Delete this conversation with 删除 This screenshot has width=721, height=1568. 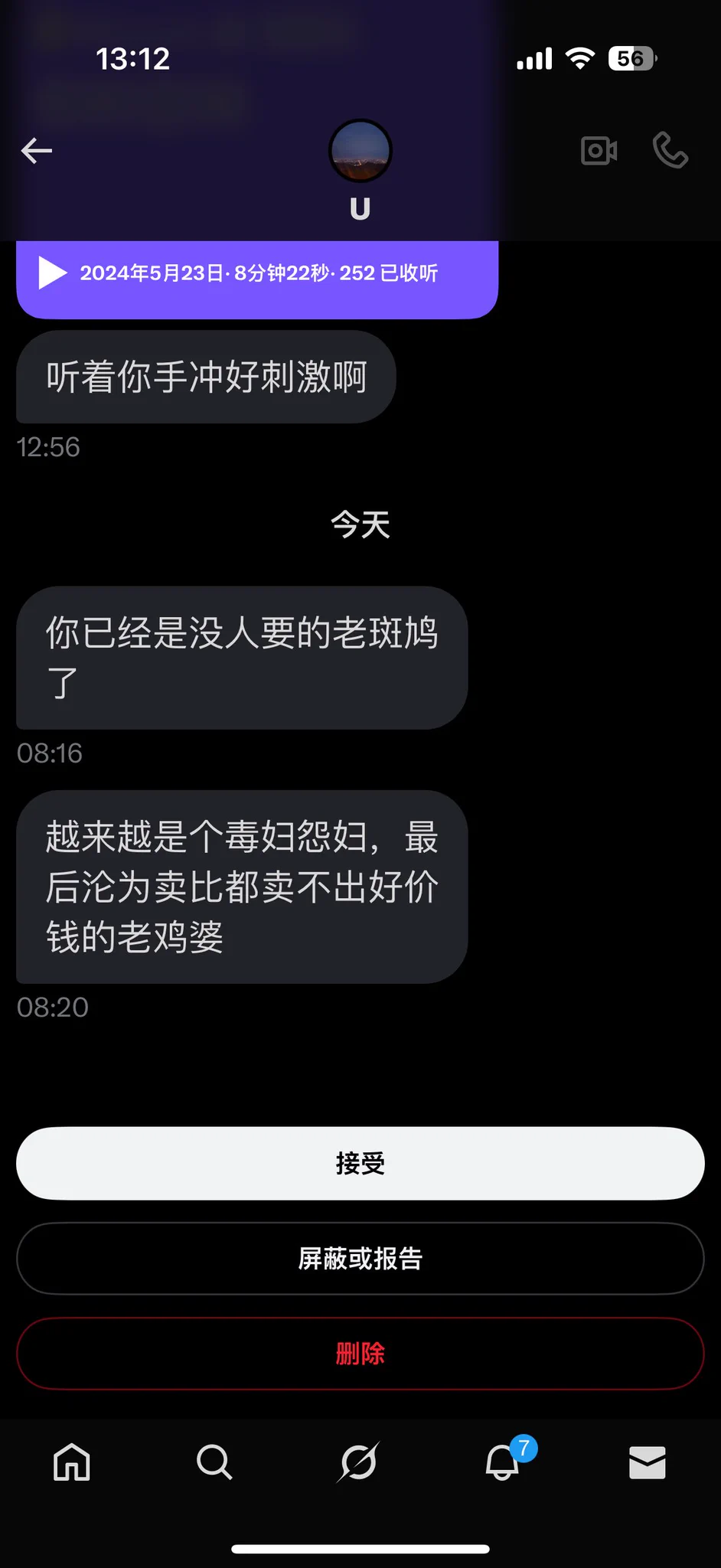point(360,1353)
